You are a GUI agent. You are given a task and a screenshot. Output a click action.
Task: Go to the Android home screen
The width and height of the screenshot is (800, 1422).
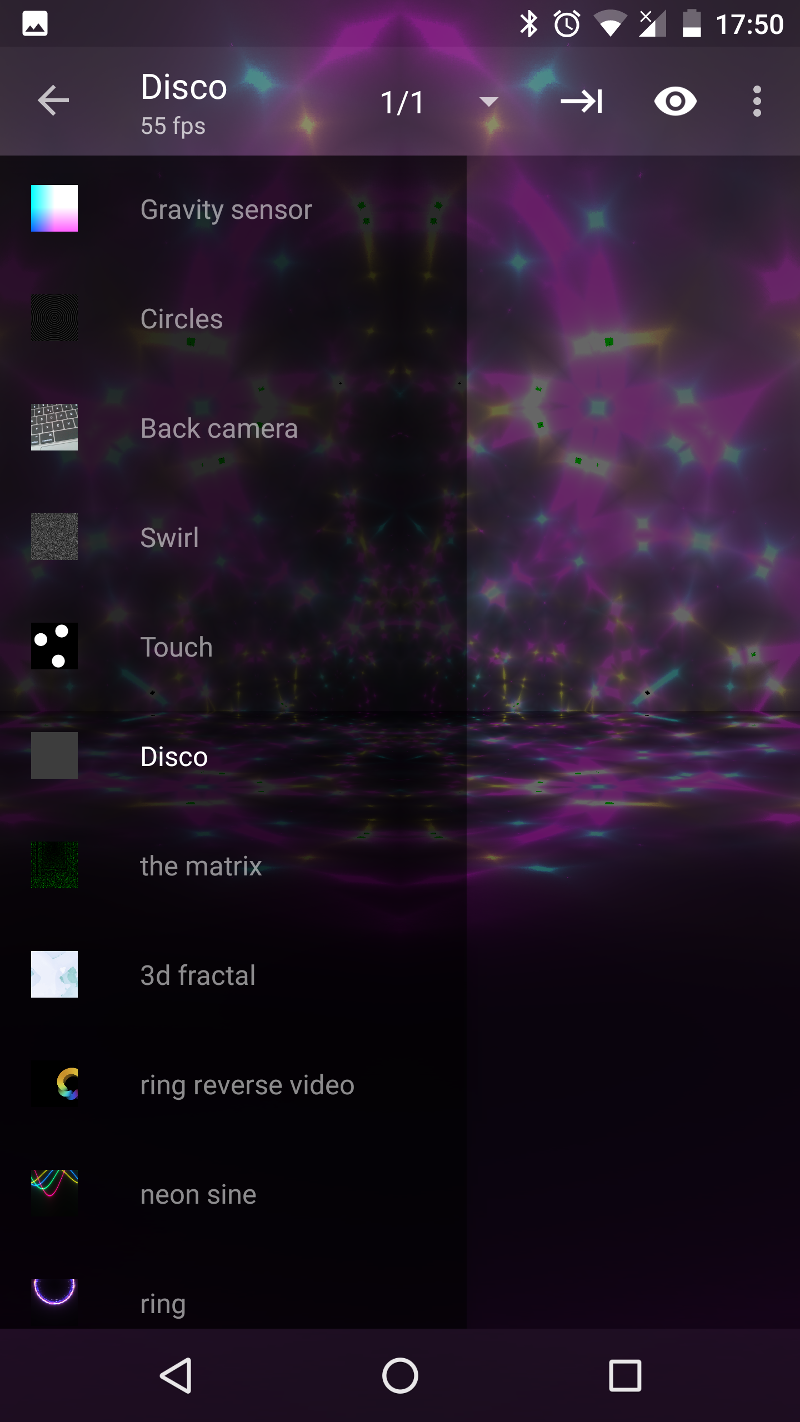(x=400, y=1376)
